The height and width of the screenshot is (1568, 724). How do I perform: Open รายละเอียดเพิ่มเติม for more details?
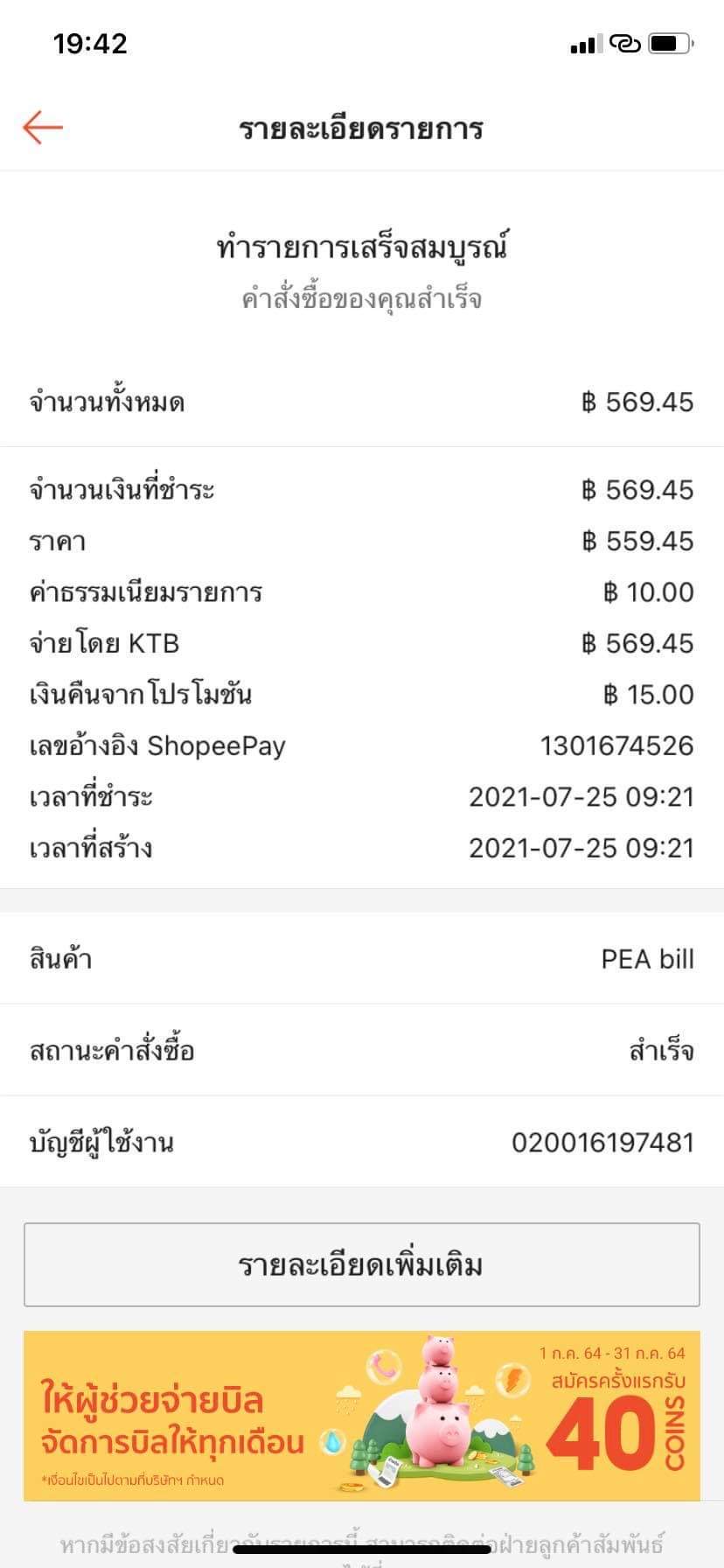[x=362, y=1264]
